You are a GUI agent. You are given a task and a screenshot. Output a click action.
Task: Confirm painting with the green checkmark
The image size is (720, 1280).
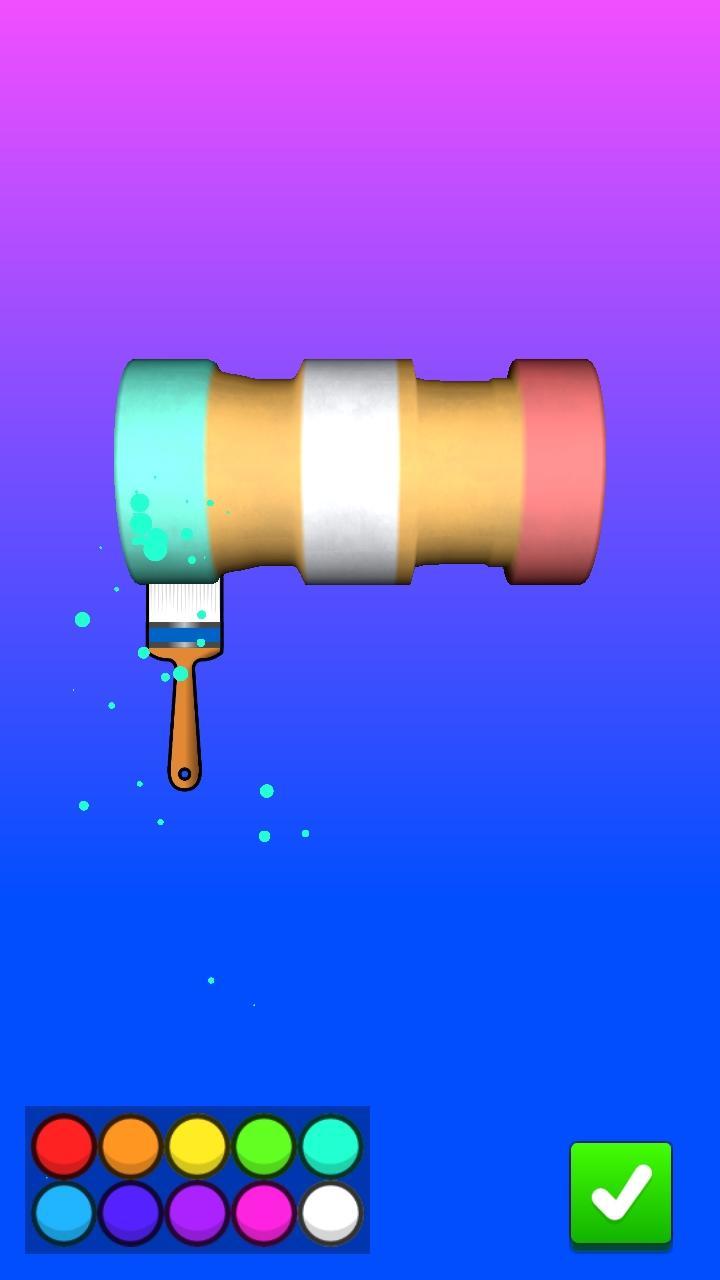(x=621, y=1194)
